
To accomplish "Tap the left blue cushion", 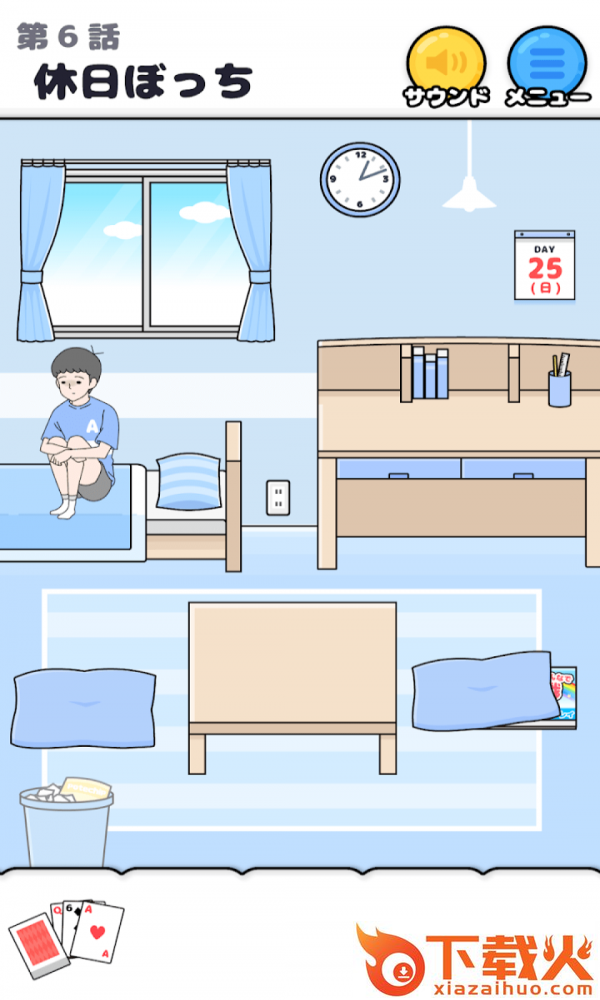I will coord(84,709).
